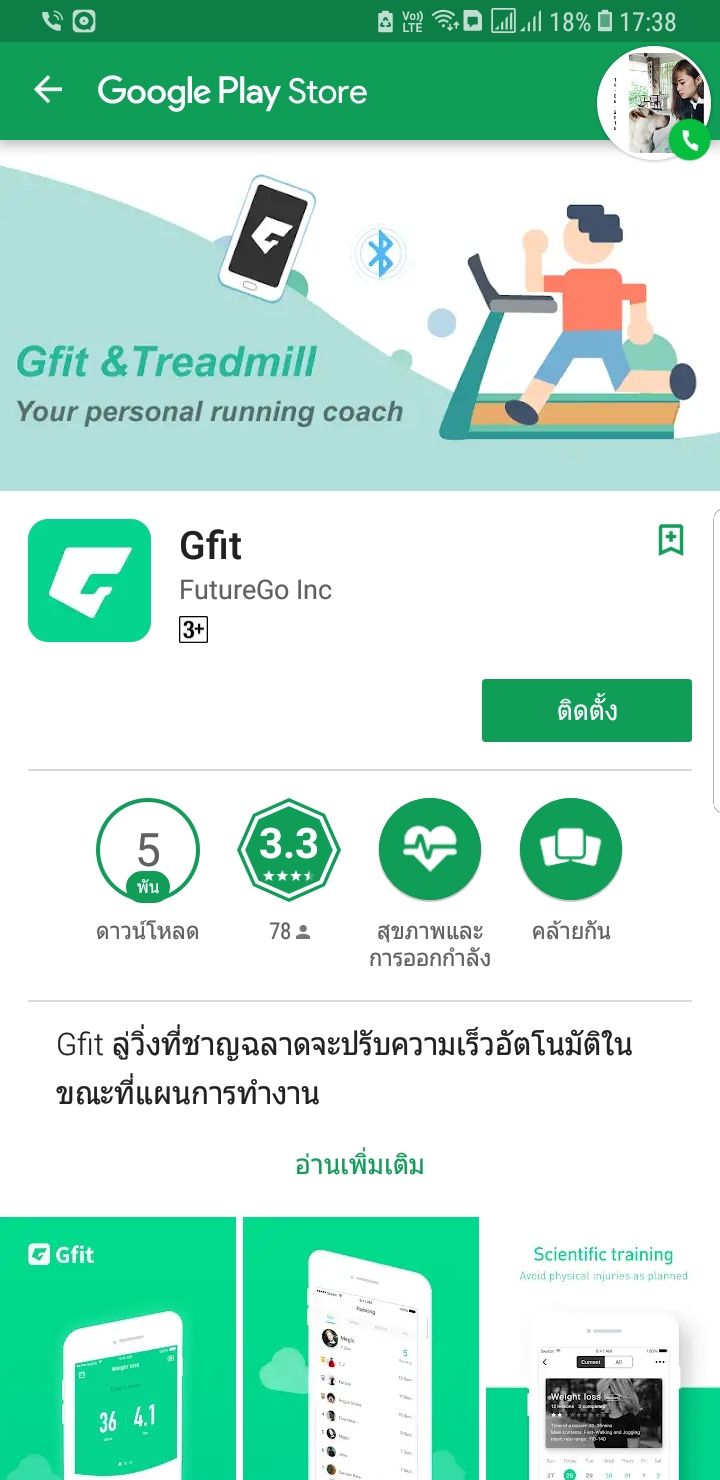Image resolution: width=720 pixels, height=1480 pixels.
Task: Tap the floating call bubble
Action: tap(655, 103)
